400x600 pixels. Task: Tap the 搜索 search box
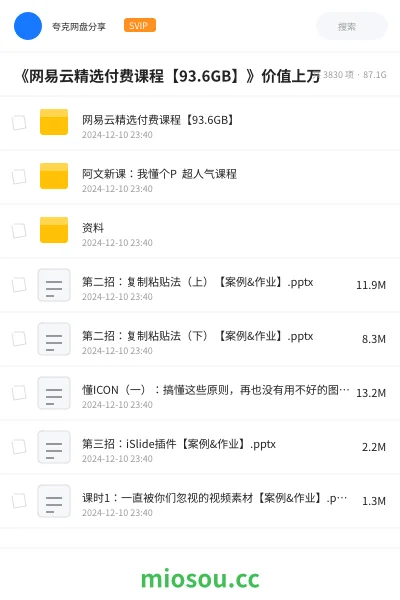(352, 26)
